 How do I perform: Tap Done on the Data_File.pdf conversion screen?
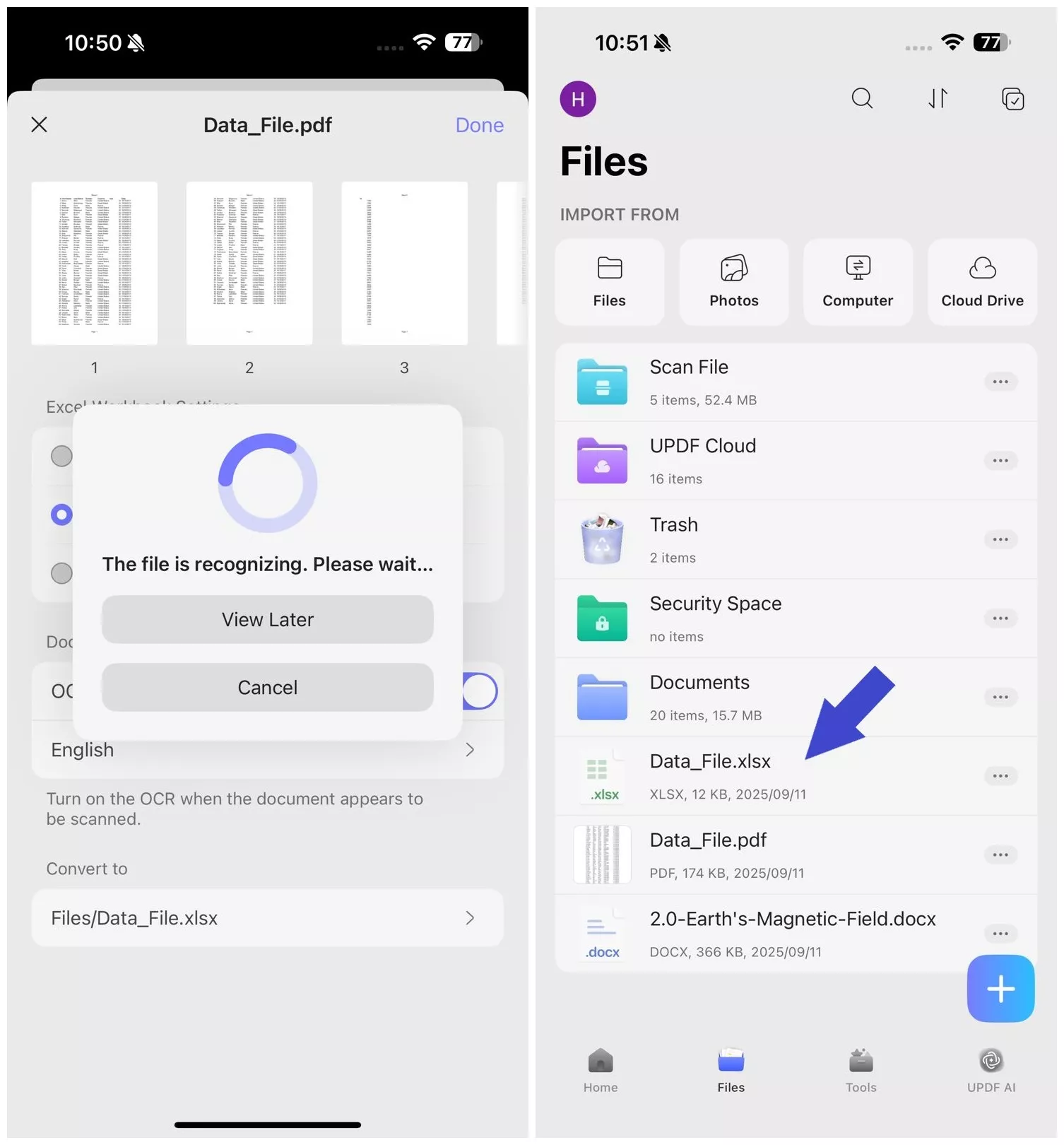pyautogui.click(x=479, y=125)
